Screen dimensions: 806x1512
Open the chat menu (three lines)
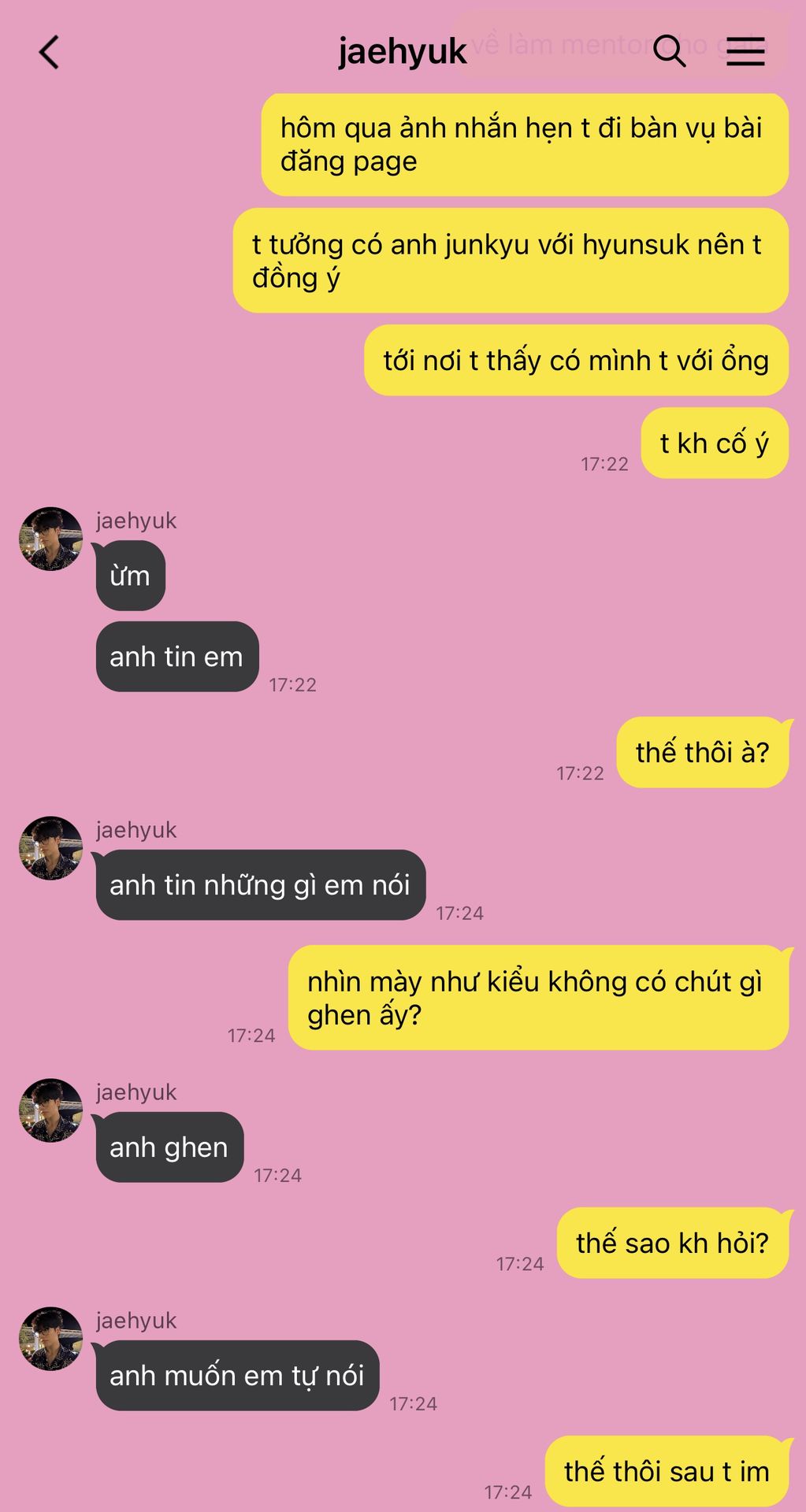pos(745,51)
